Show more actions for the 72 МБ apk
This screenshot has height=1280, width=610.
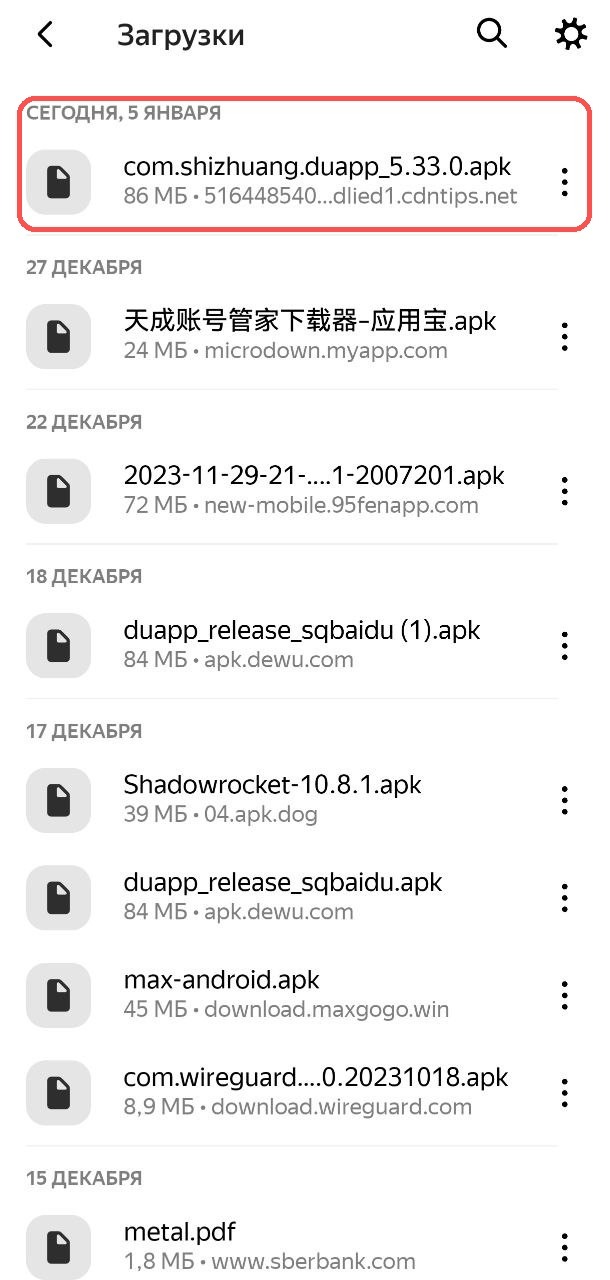565,491
